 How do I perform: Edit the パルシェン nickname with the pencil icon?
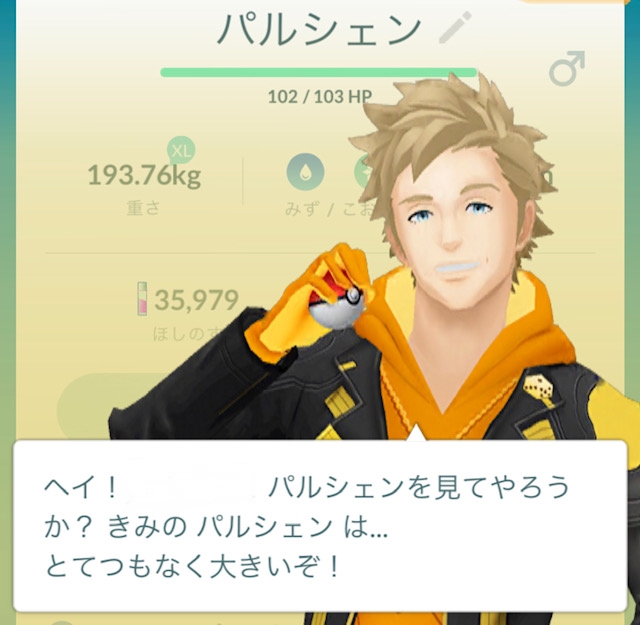click(457, 29)
